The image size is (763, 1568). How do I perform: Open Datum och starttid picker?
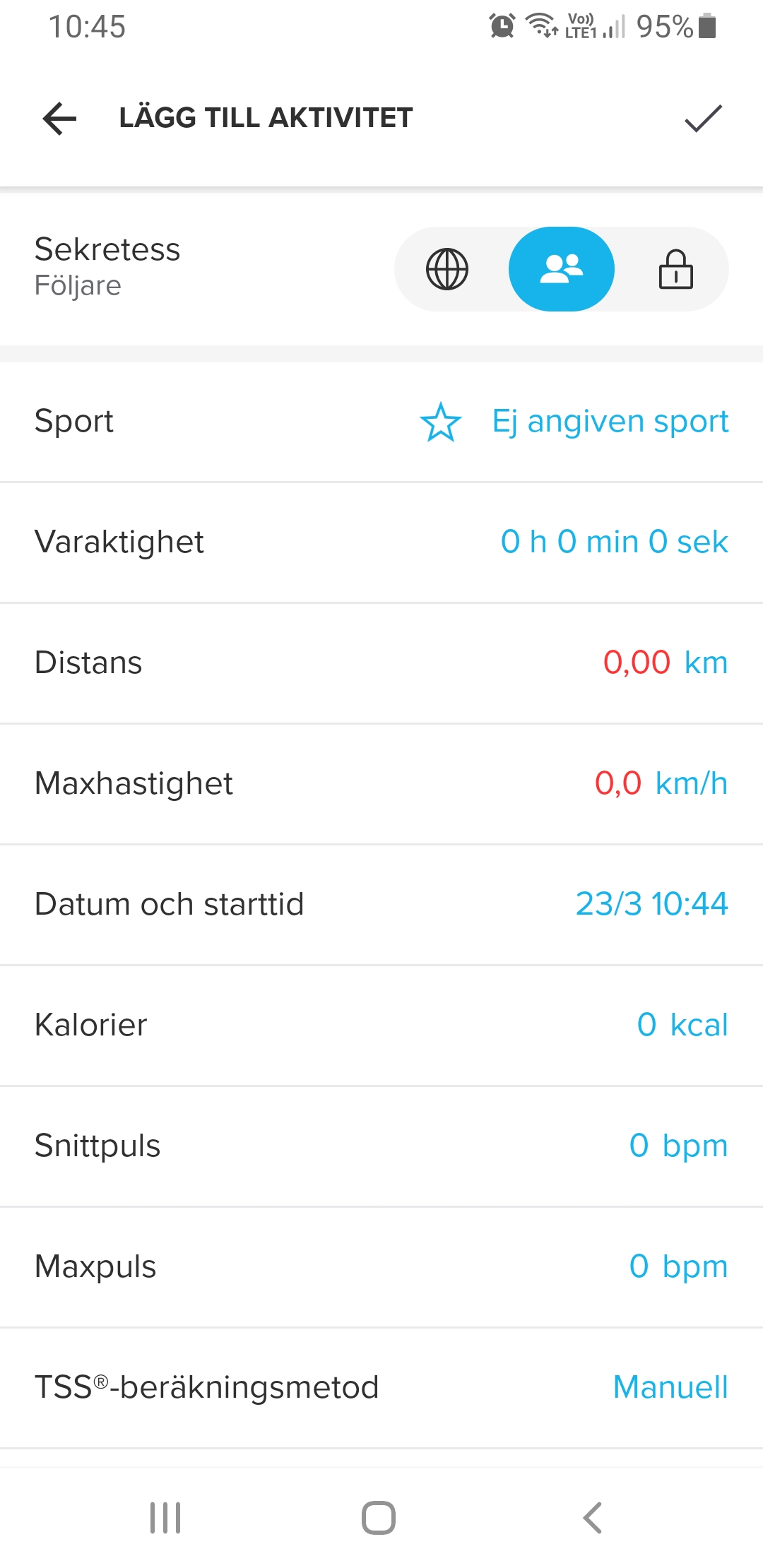[x=651, y=905]
